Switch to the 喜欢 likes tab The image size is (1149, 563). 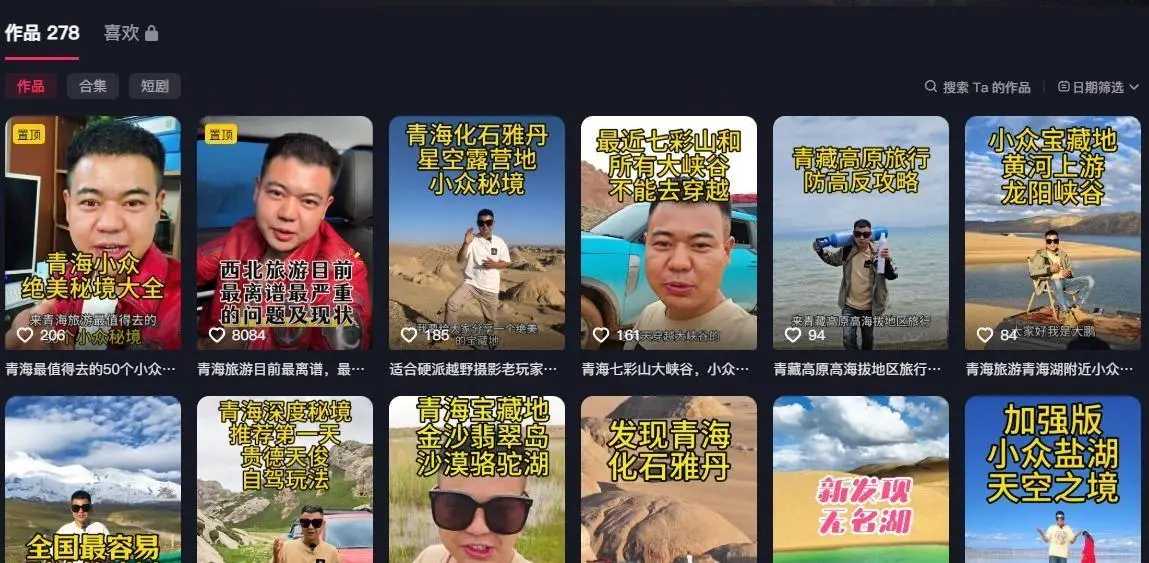pos(130,33)
